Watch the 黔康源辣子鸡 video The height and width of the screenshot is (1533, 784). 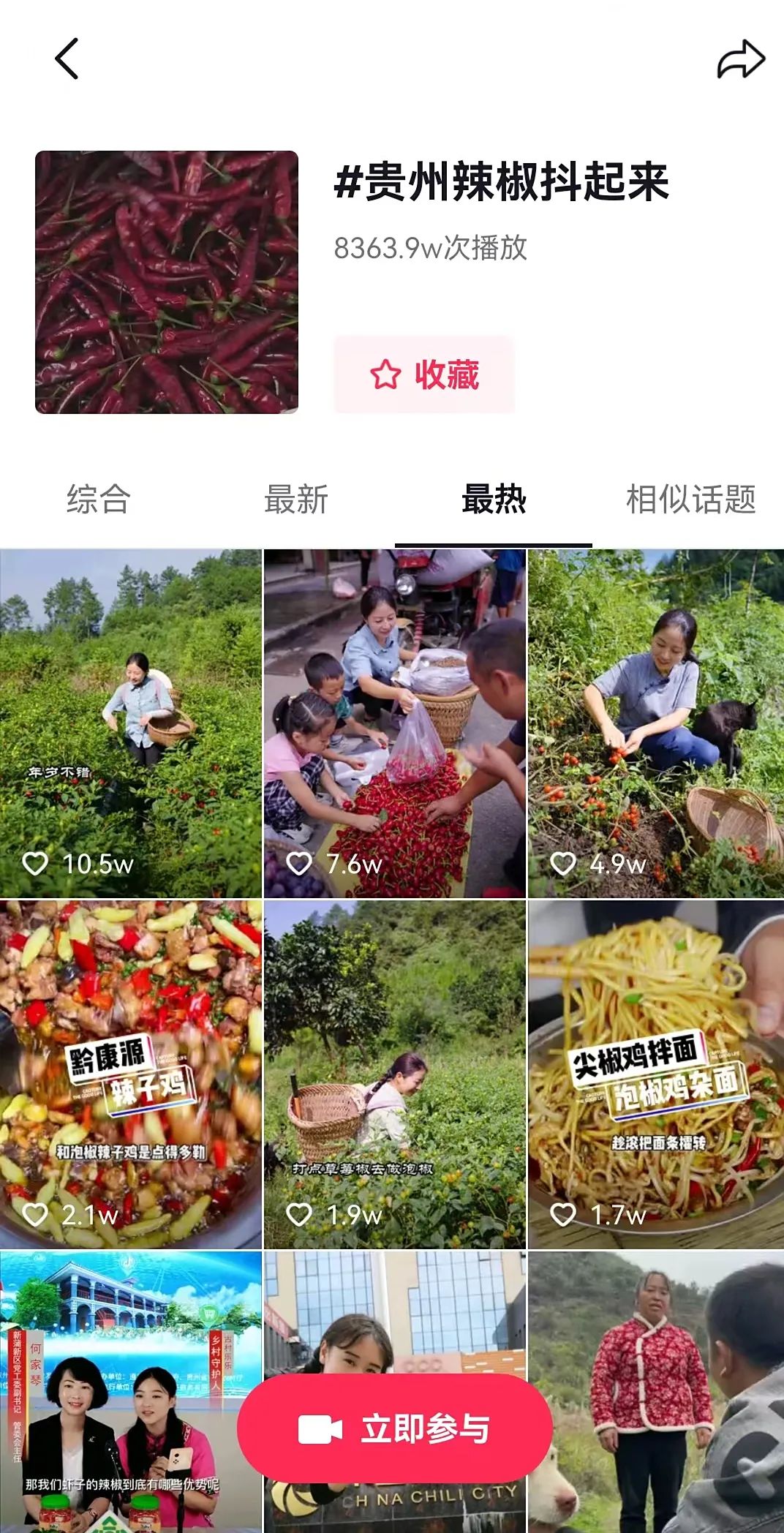tap(131, 1074)
